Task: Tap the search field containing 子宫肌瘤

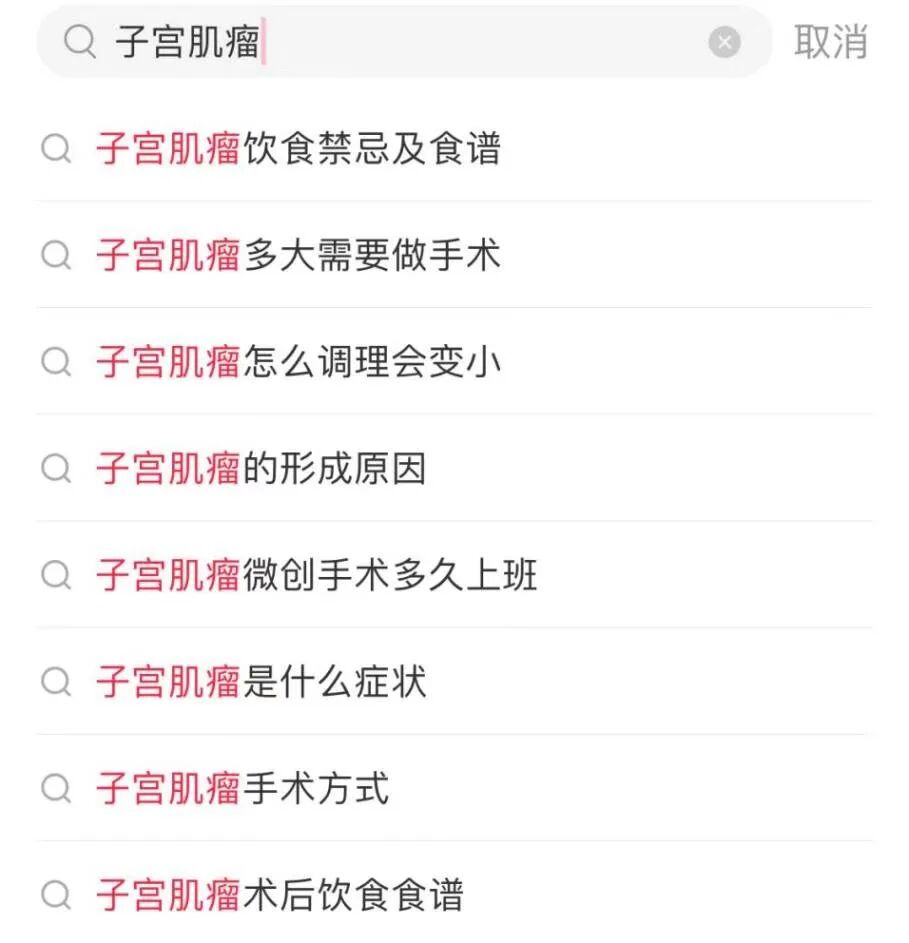Action: tap(400, 42)
